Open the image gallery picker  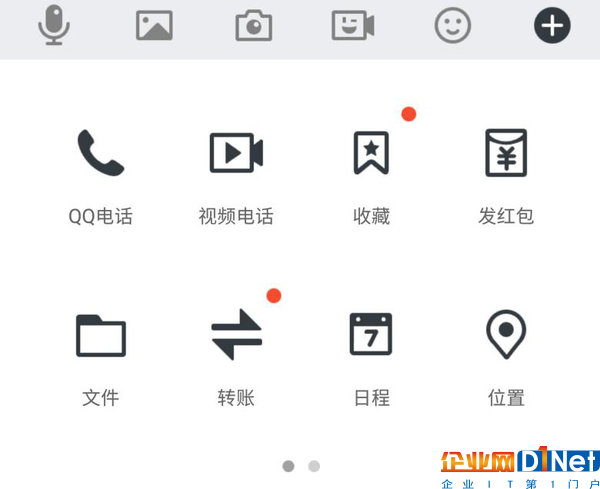(154, 25)
